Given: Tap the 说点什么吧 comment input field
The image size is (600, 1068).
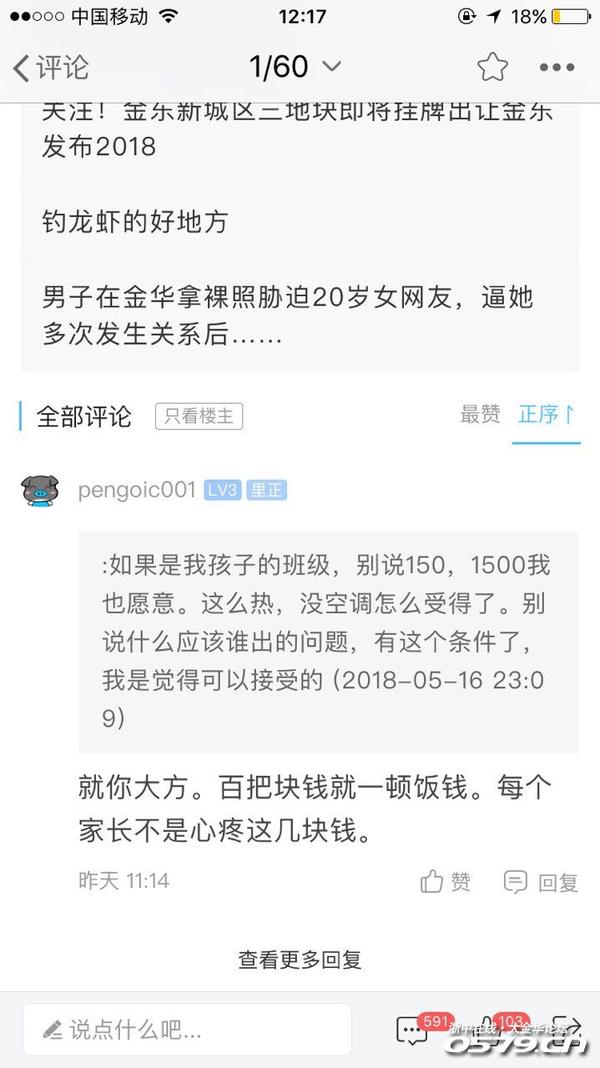Looking at the screenshot, I should click(188, 1028).
